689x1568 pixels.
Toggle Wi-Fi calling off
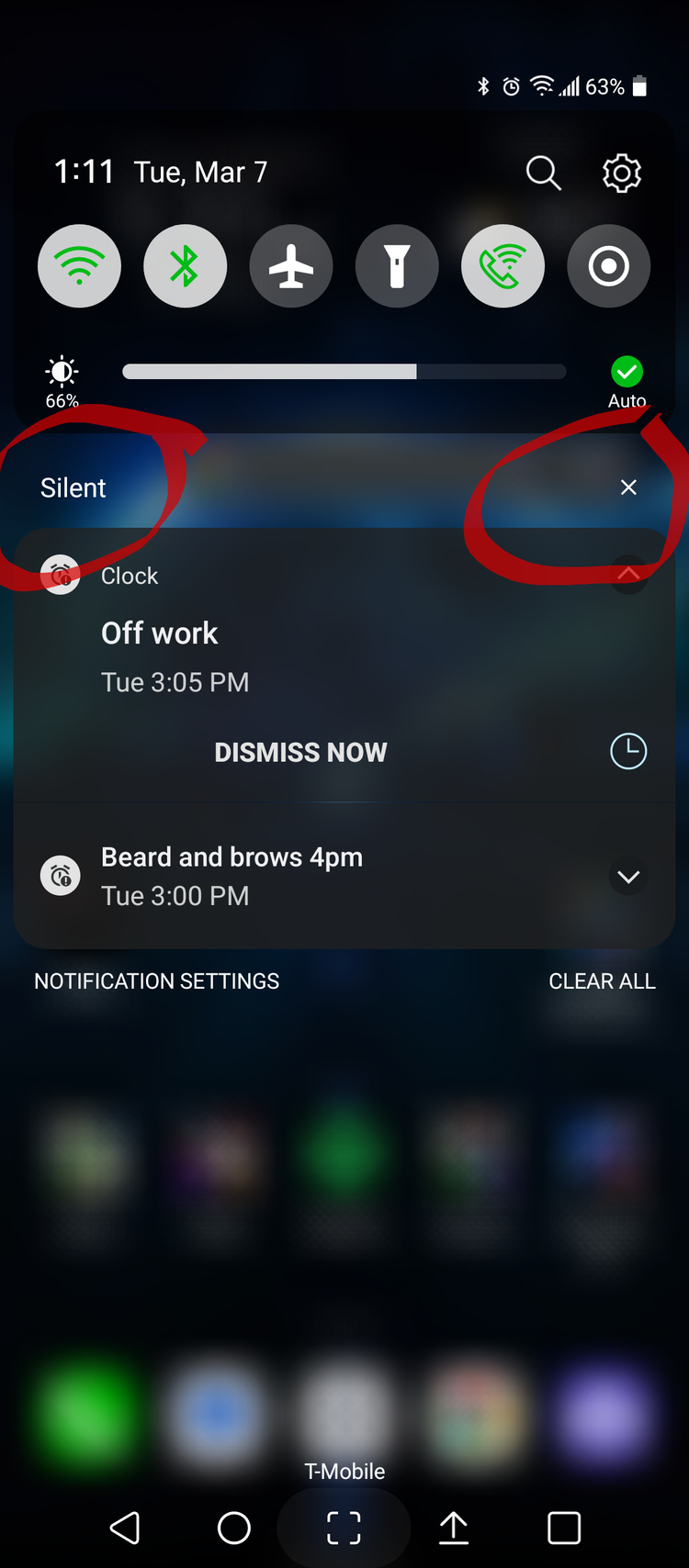coord(503,266)
